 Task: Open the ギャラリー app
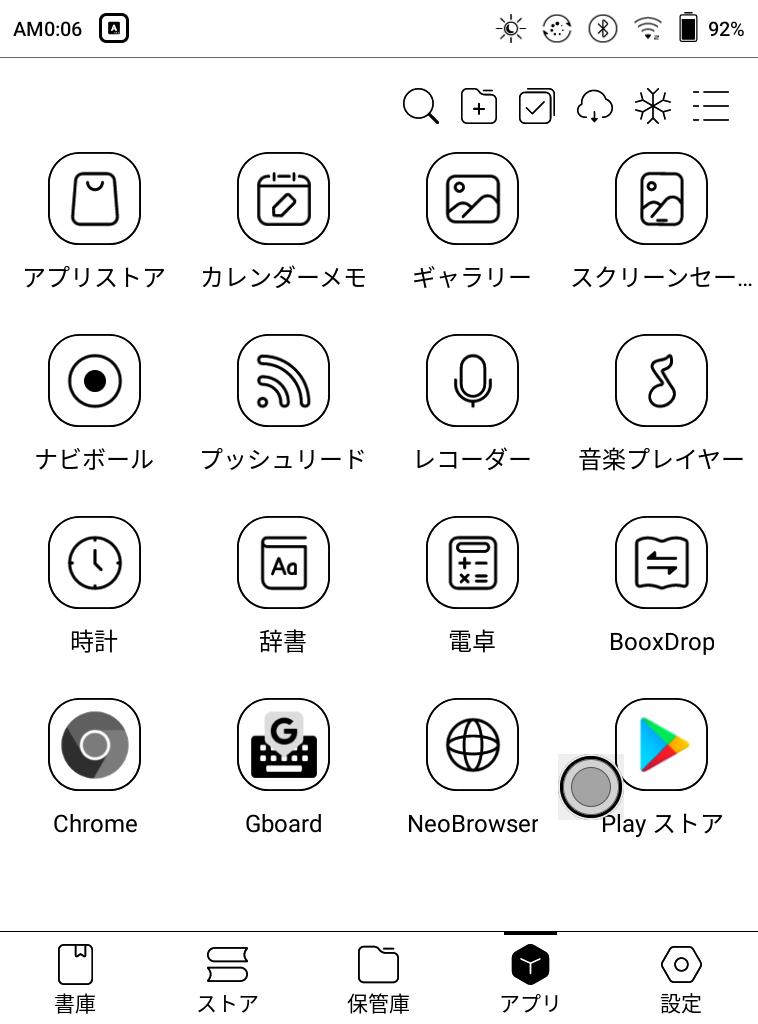coord(472,199)
